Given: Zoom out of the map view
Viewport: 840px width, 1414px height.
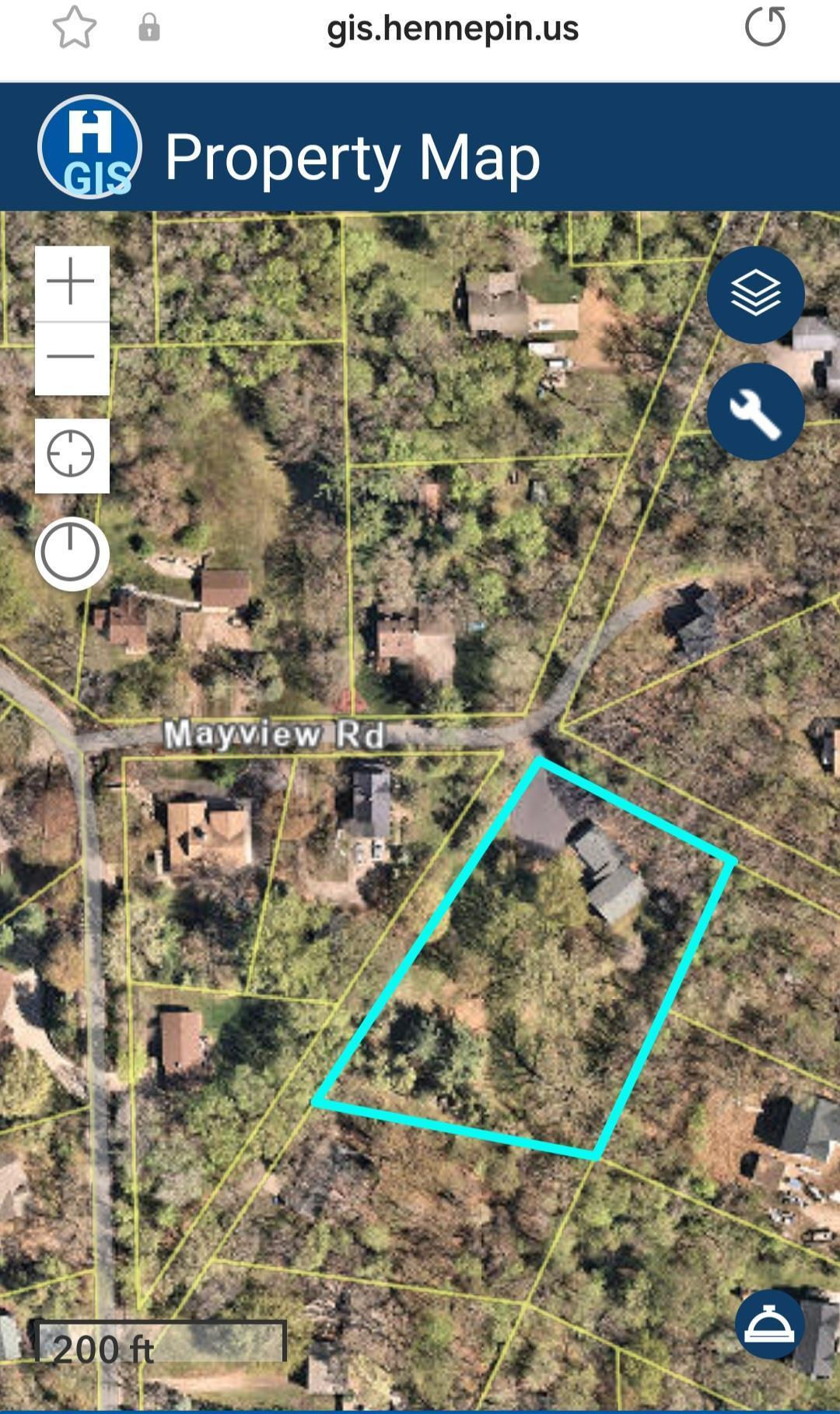Looking at the screenshot, I should [x=72, y=359].
